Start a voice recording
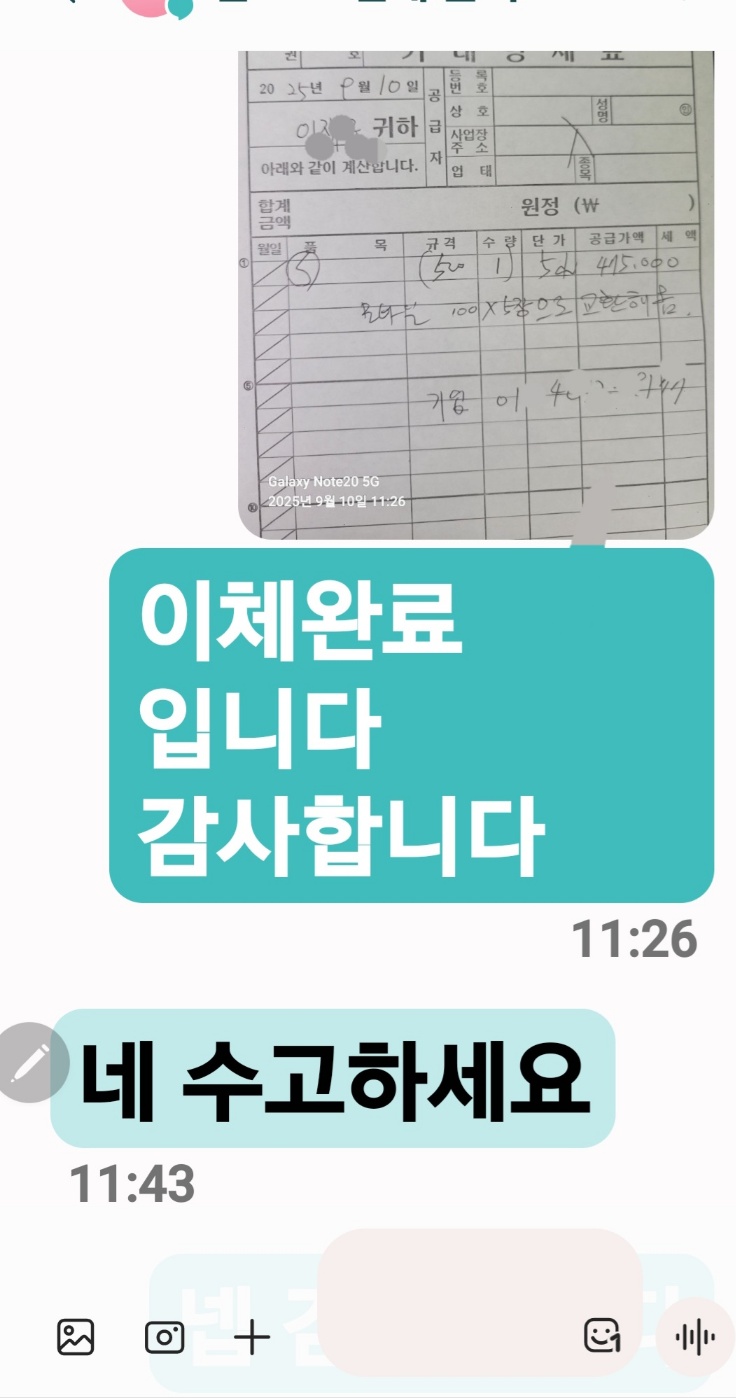The width and height of the screenshot is (736, 1398). pyautogui.click(x=694, y=1336)
